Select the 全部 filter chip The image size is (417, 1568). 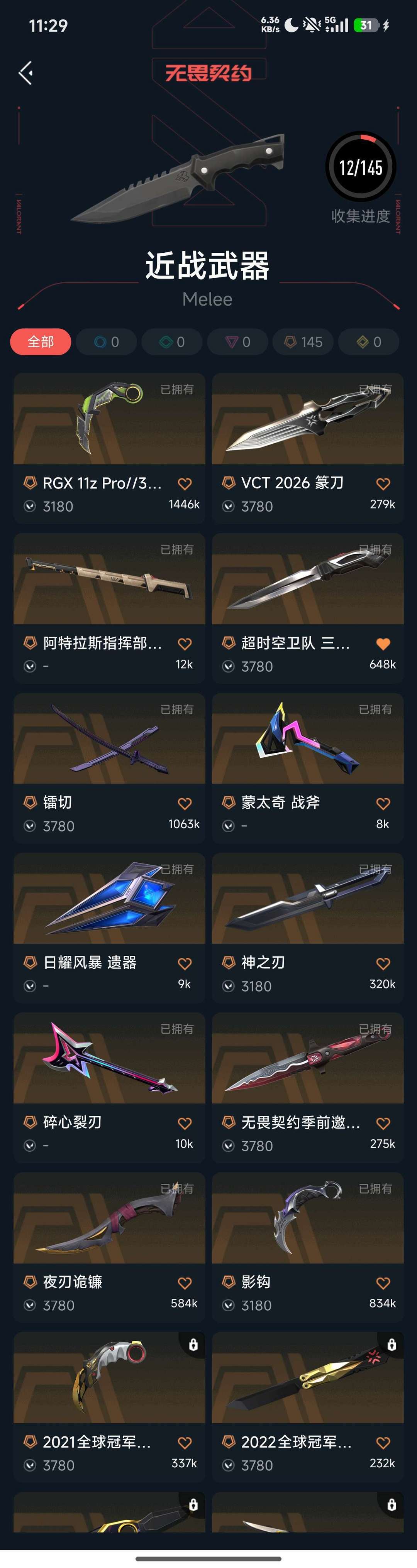40,342
